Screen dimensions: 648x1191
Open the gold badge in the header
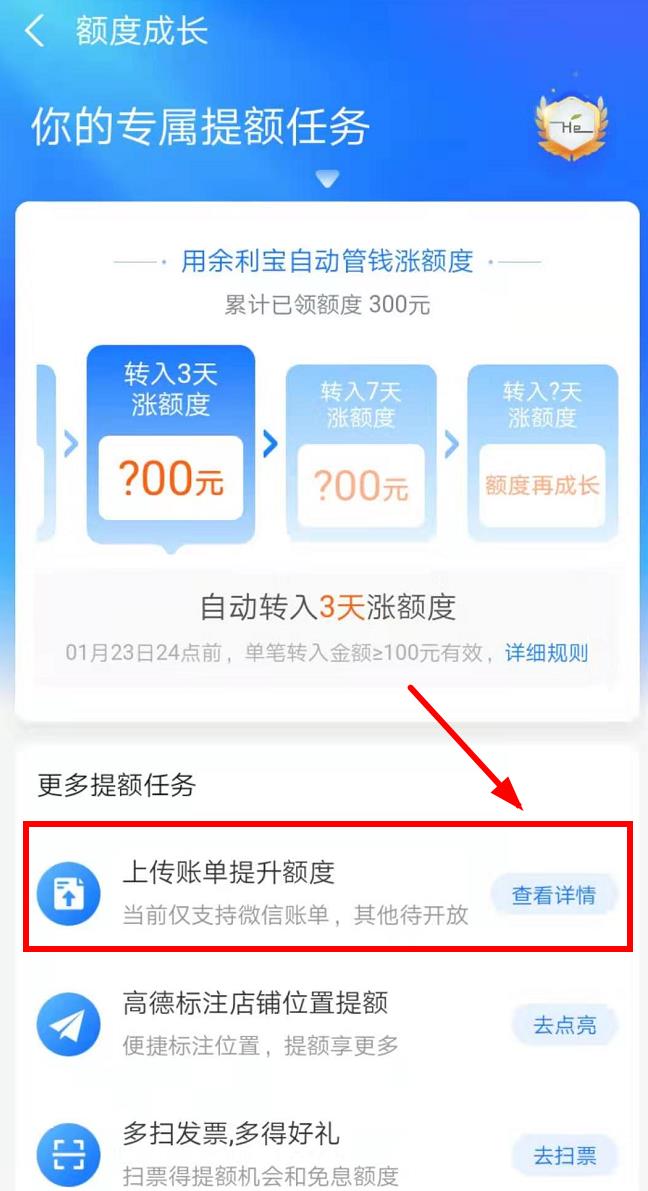[571, 126]
